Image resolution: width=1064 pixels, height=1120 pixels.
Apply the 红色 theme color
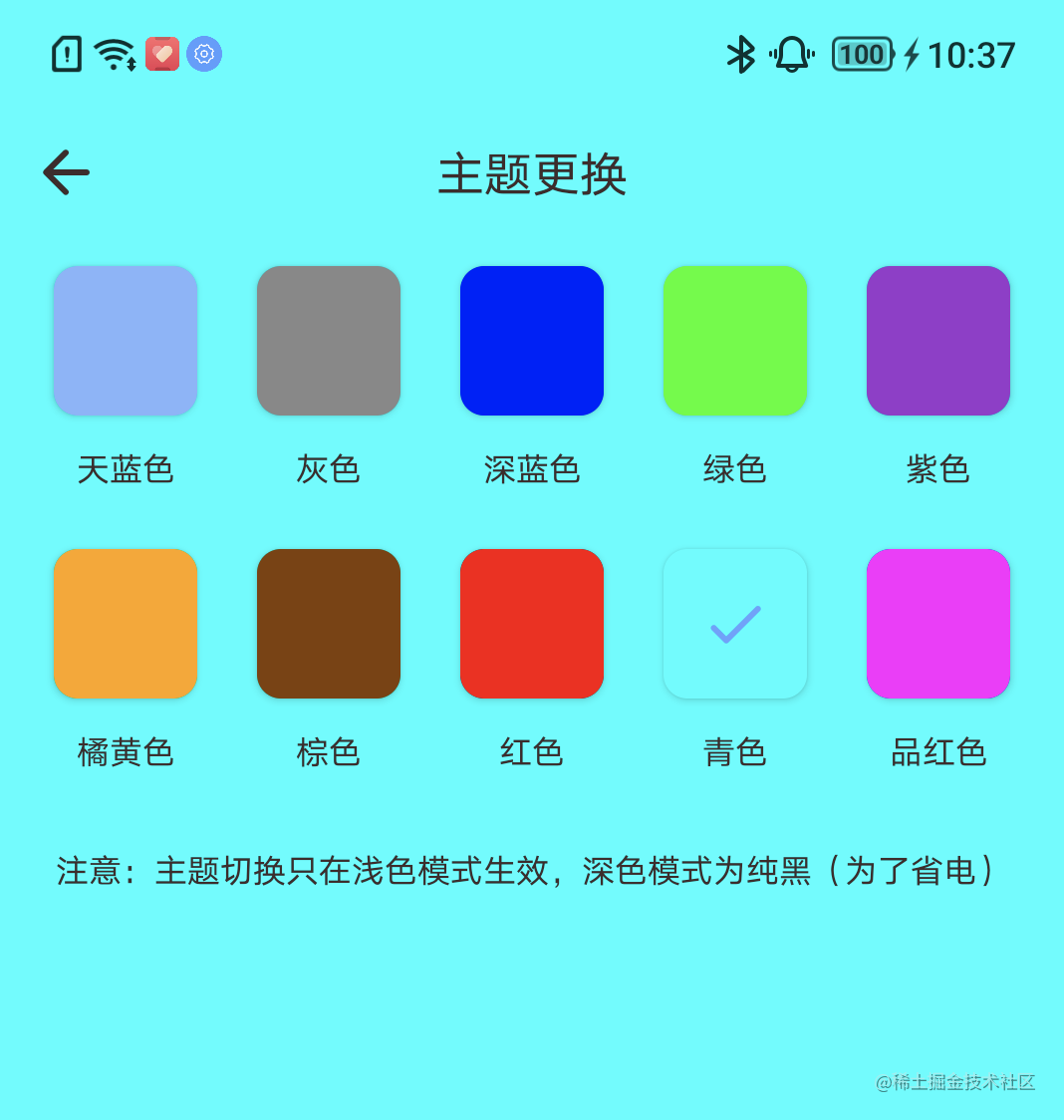pos(532,624)
